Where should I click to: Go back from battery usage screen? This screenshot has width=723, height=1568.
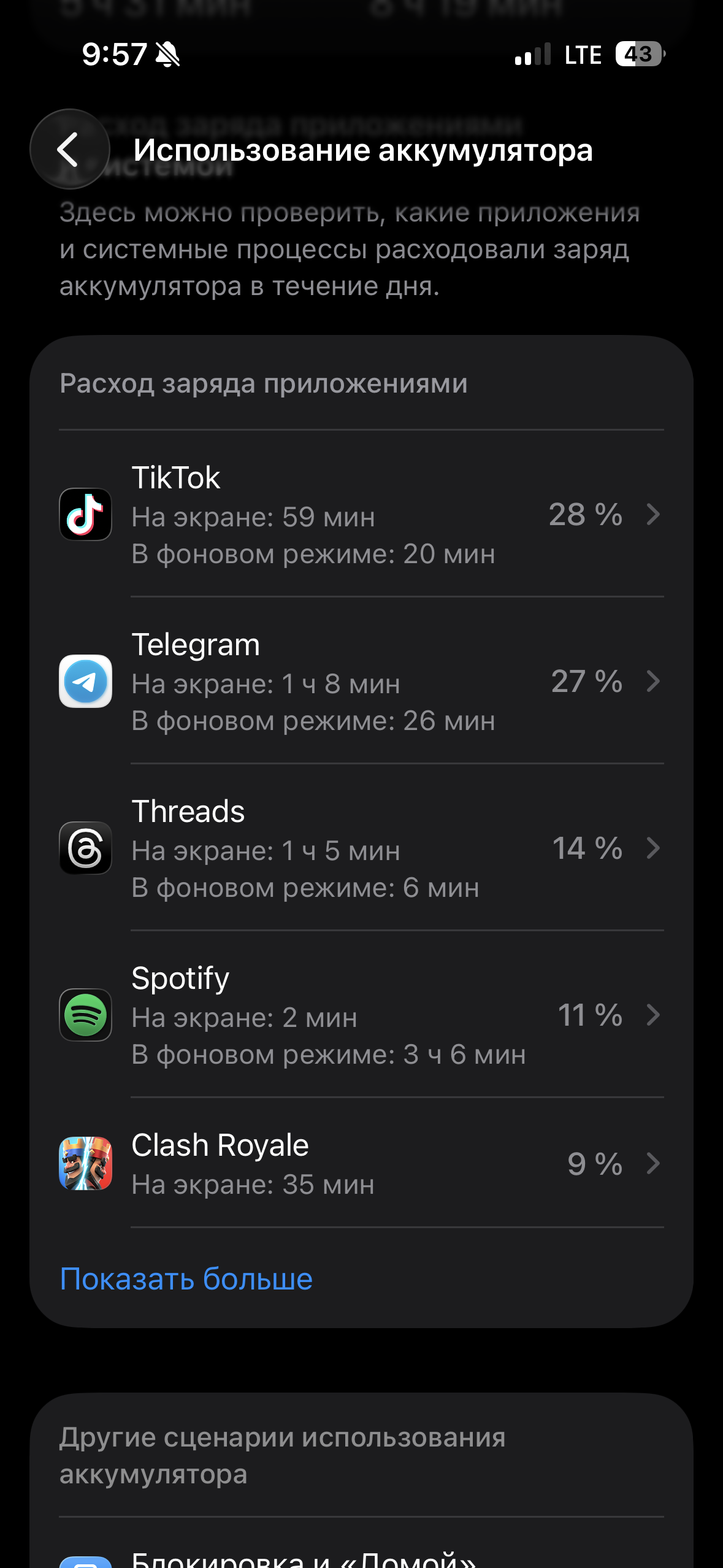(69, 149)
